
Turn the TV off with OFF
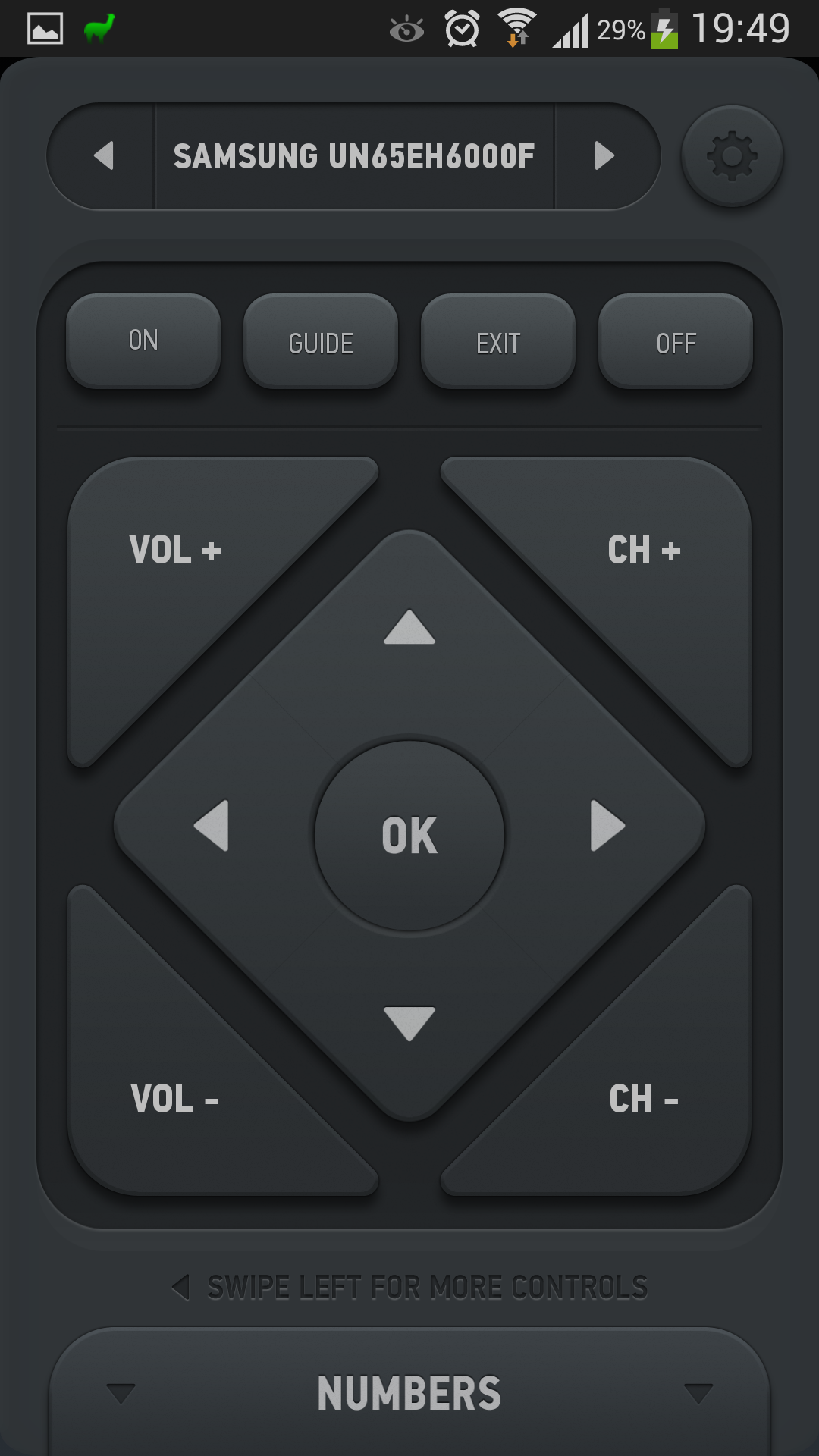pos(676,343)
